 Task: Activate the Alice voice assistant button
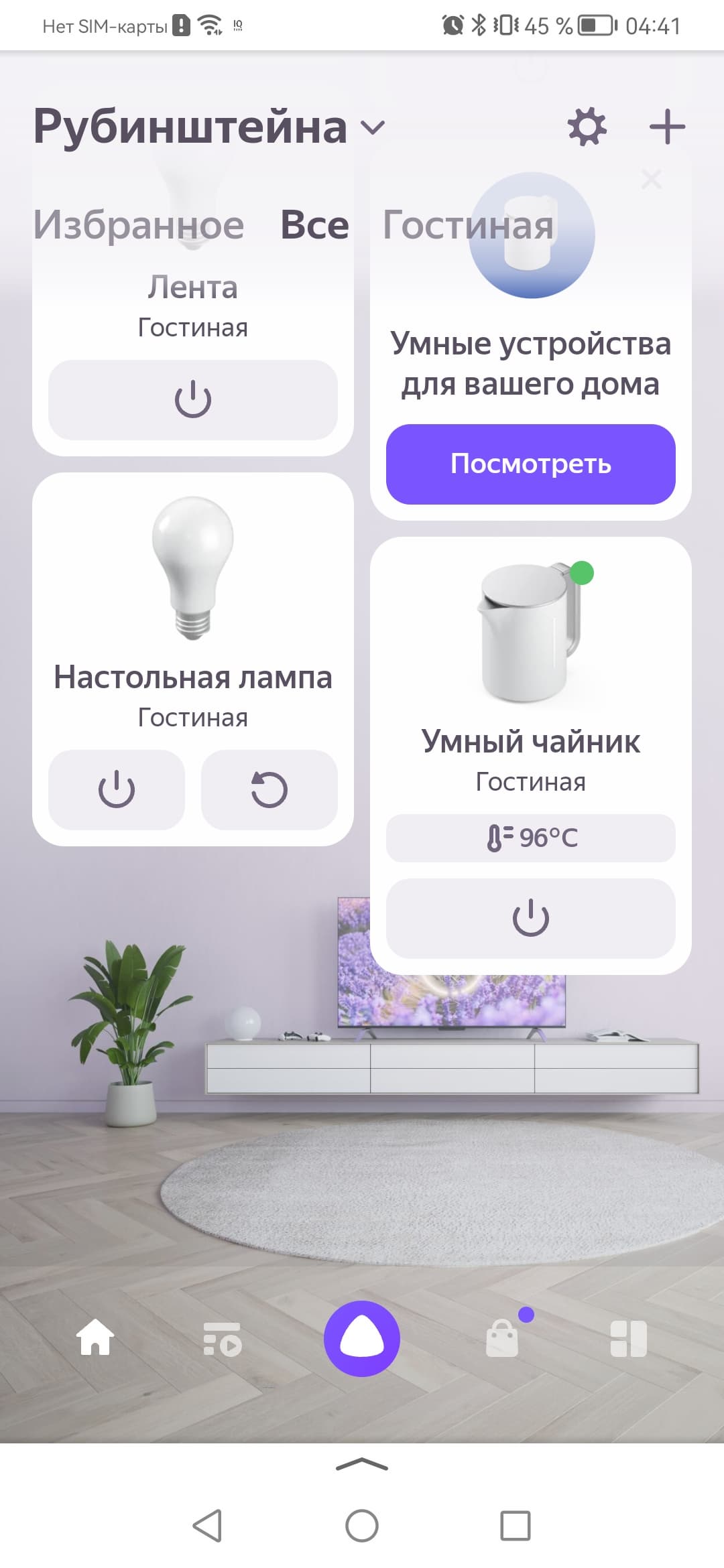tap(362, 1338)
